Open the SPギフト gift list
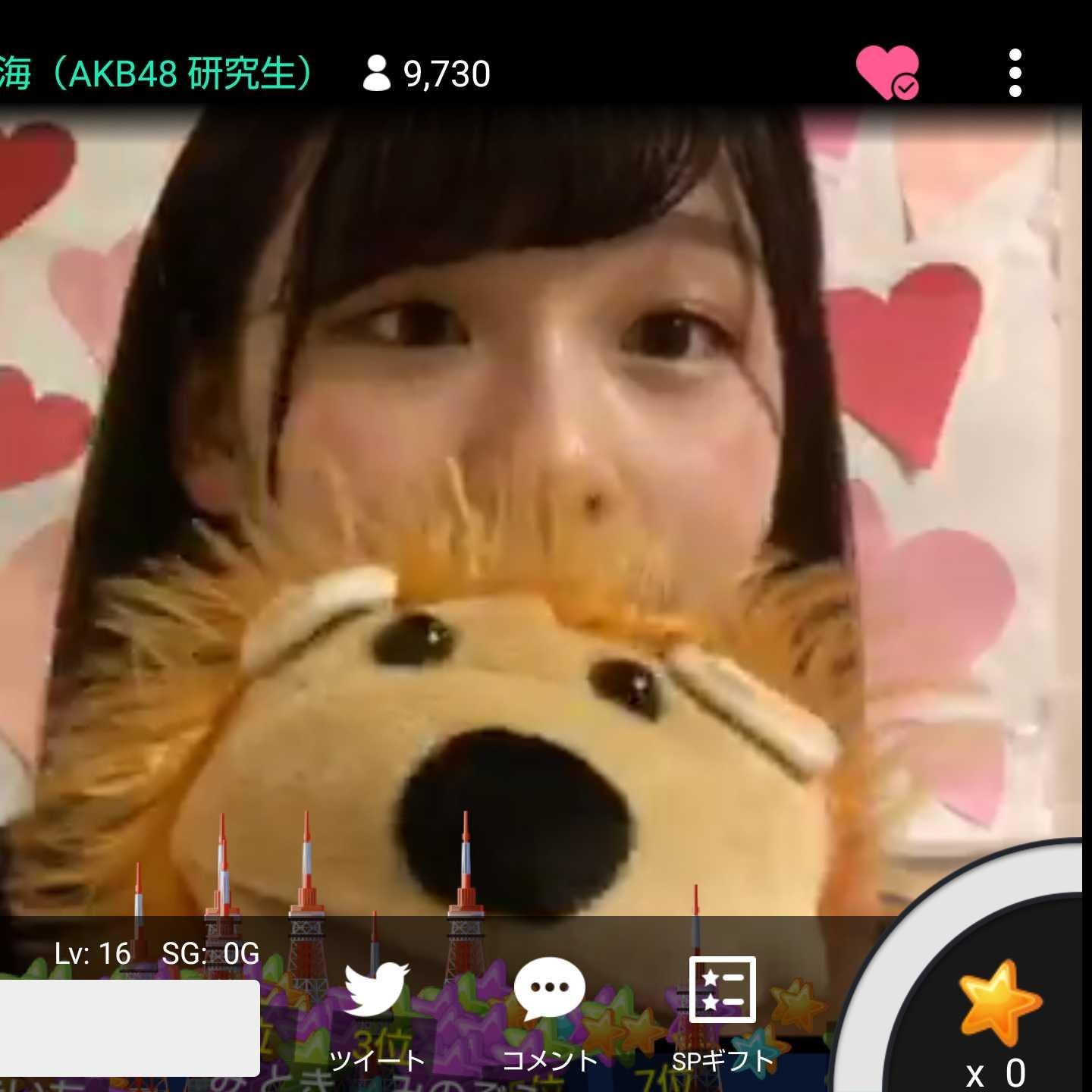 pos(722,1012)
